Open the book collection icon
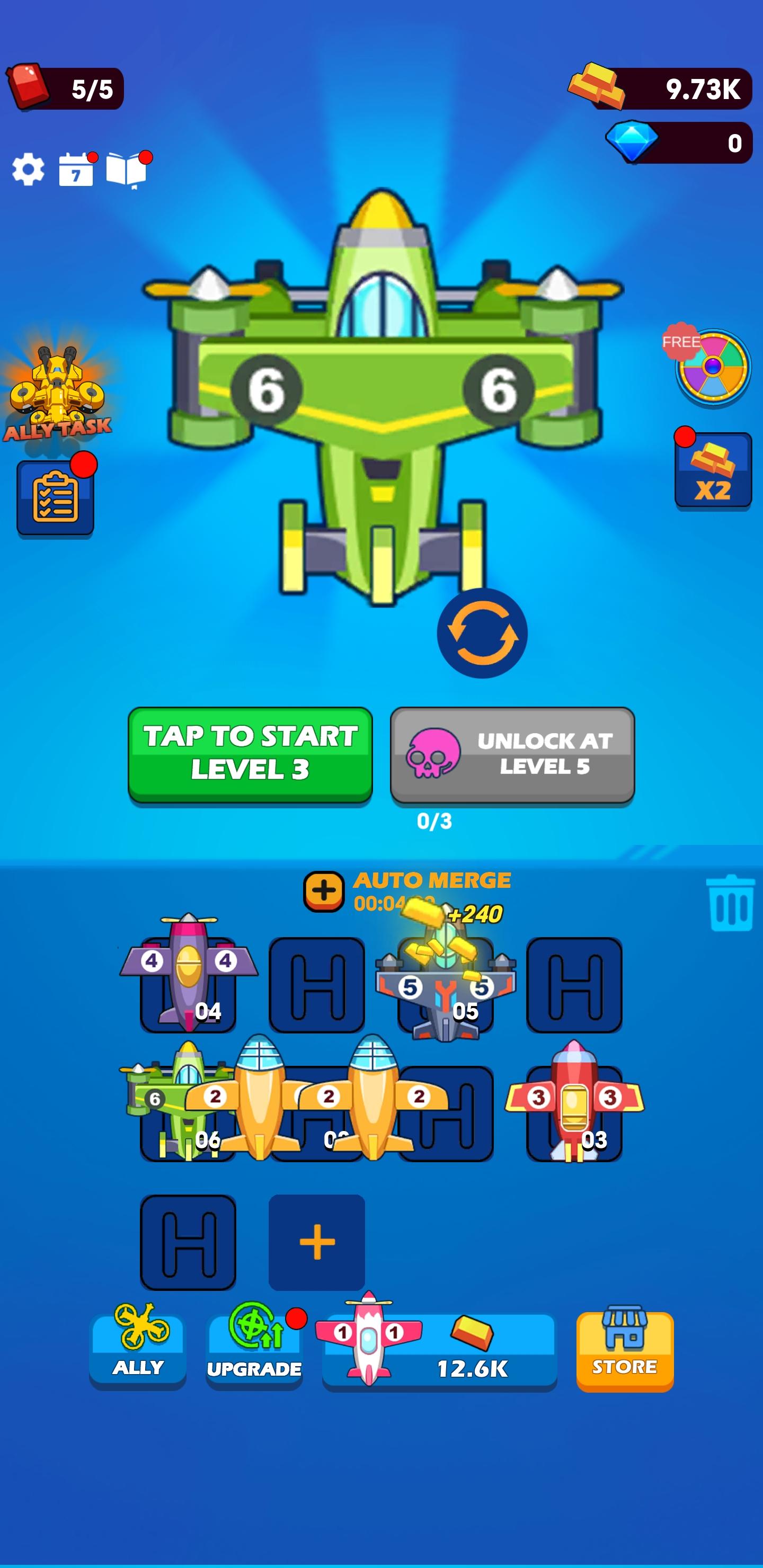 pyautogui.click(x=126, y=169)
